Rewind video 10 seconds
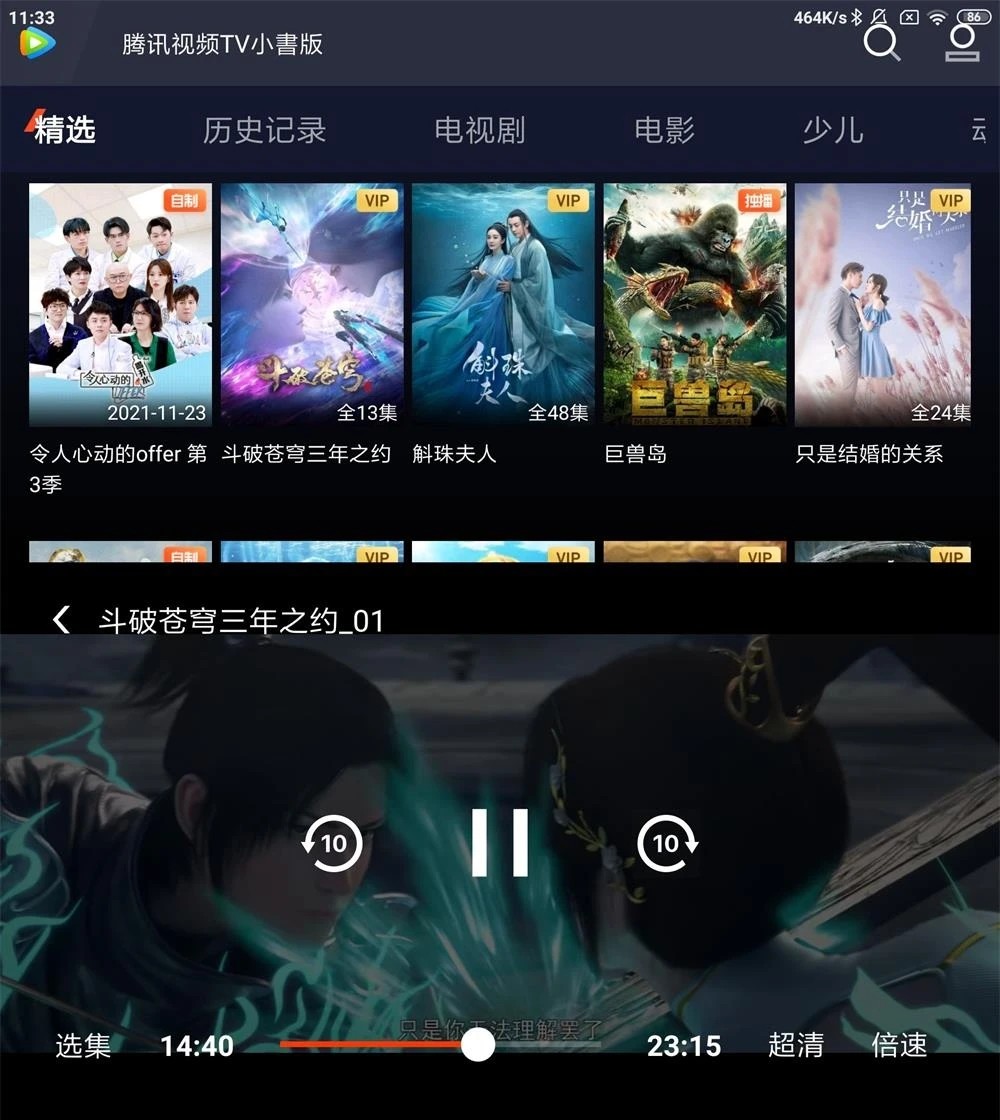The image size is (1000, 1120). pos(332,843)
